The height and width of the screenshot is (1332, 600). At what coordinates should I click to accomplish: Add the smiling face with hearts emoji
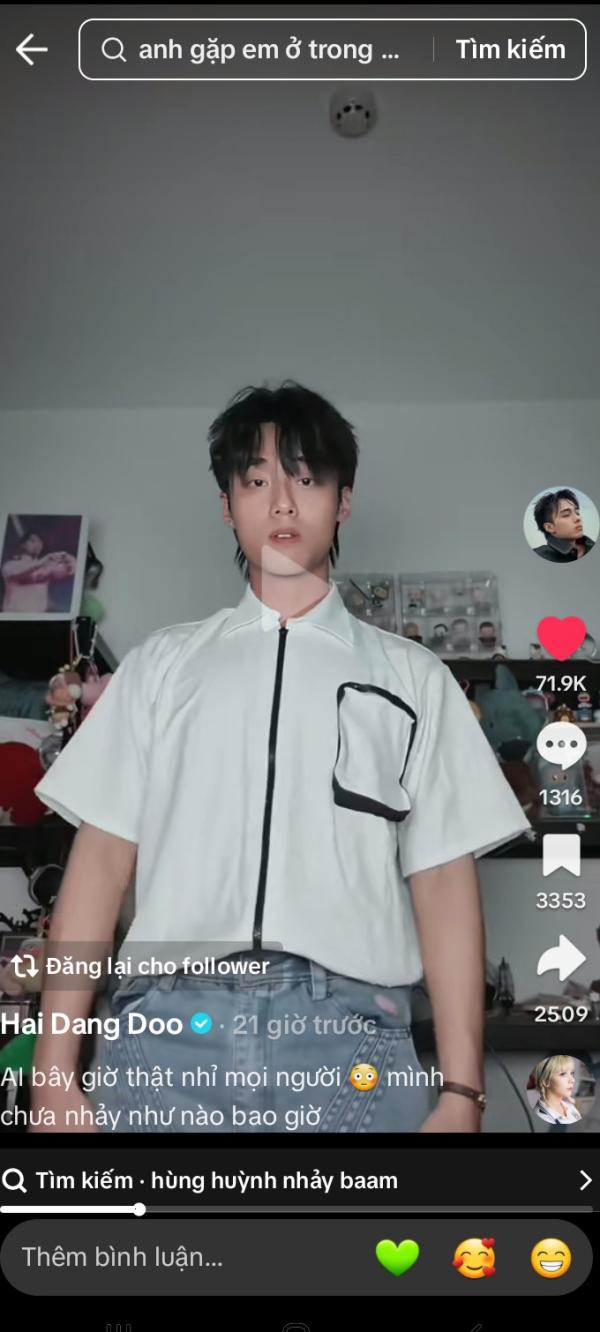pyautogui.click(x=474, y=1257)
